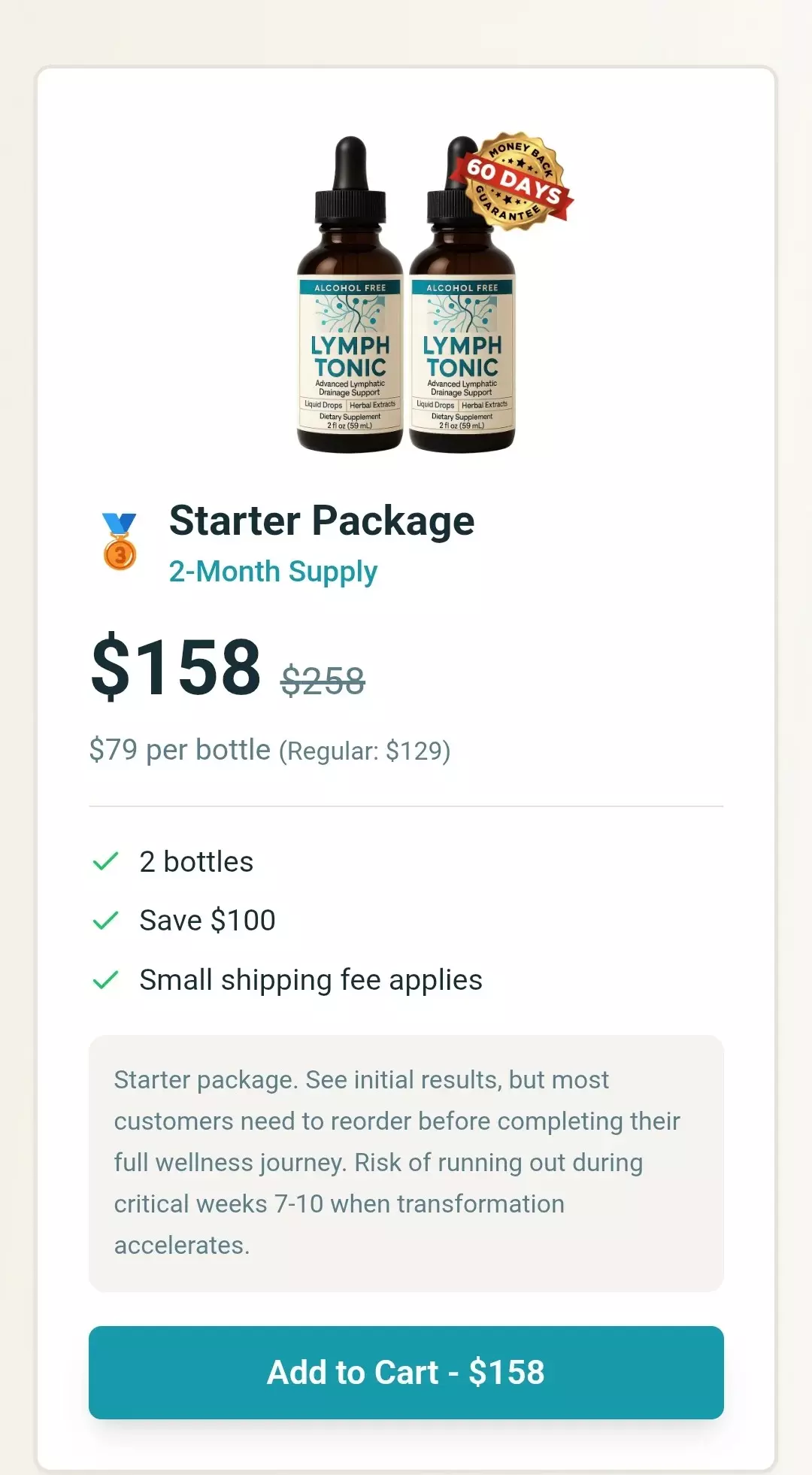Screen dimensions: 812x1475
Task: Click the strikethrough $258 price
Action: pos(323,679)
